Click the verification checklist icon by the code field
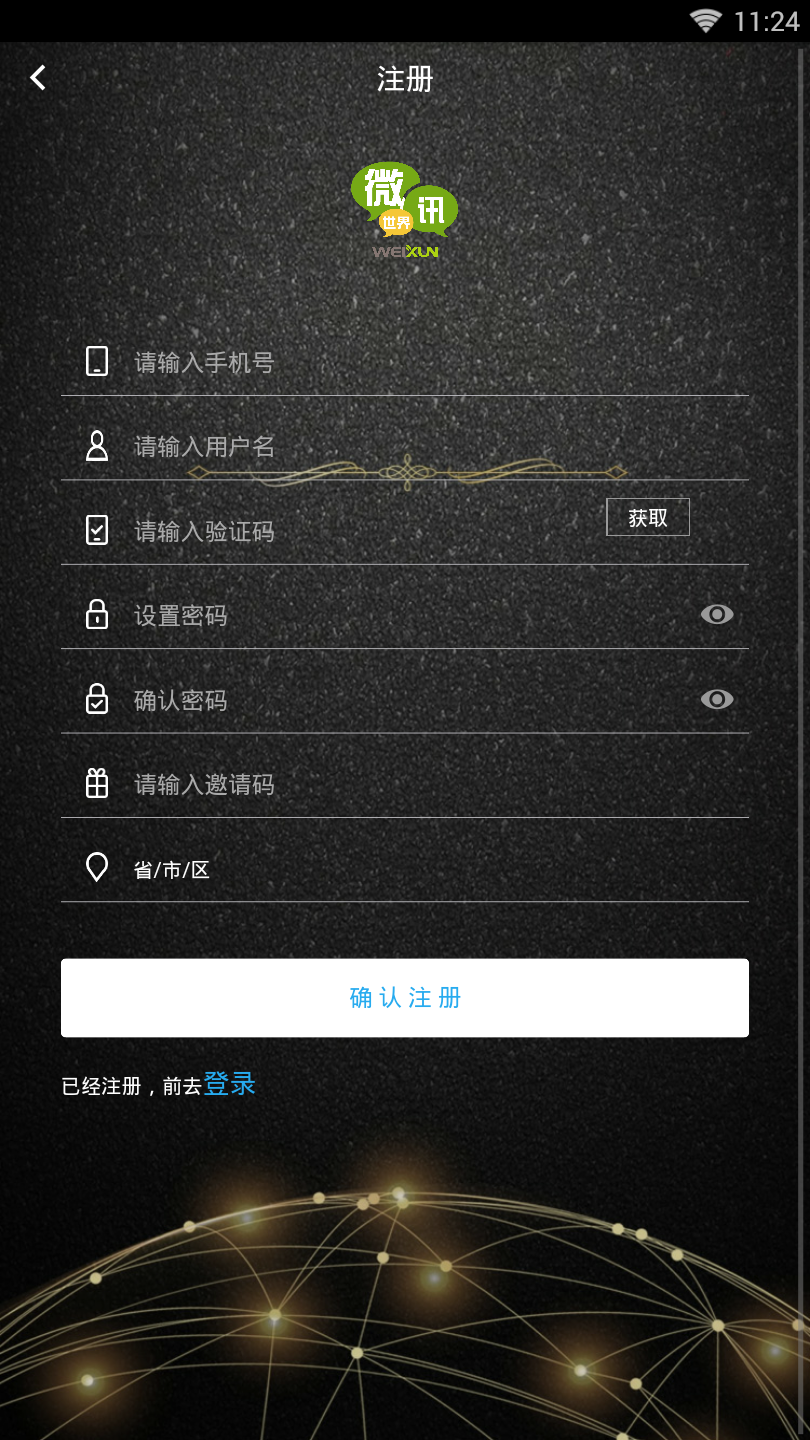The image size is (810, 1440). (96, 530)
